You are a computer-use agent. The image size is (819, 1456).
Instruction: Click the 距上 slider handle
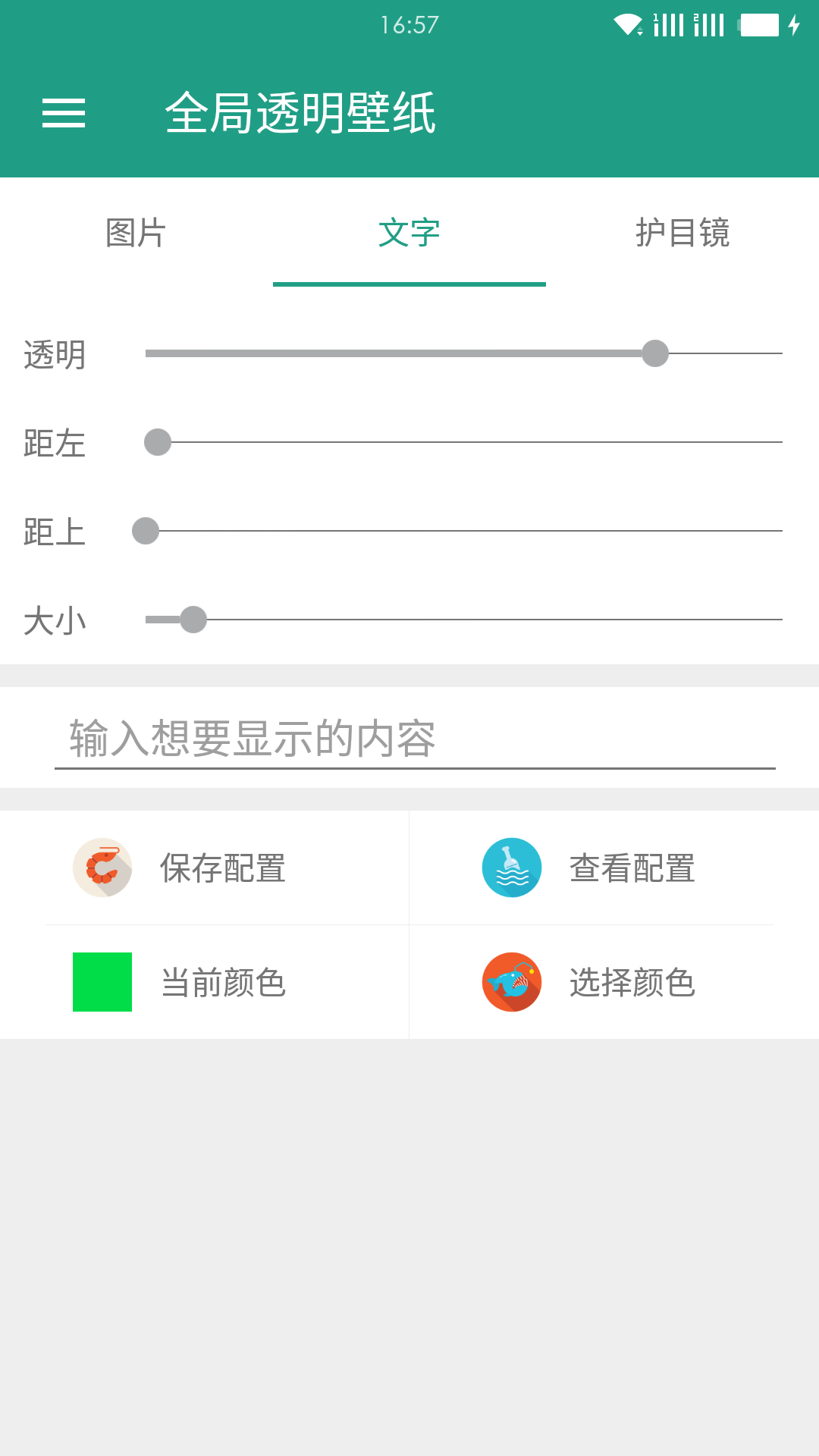pyautogui.click(x=145, y=532)
